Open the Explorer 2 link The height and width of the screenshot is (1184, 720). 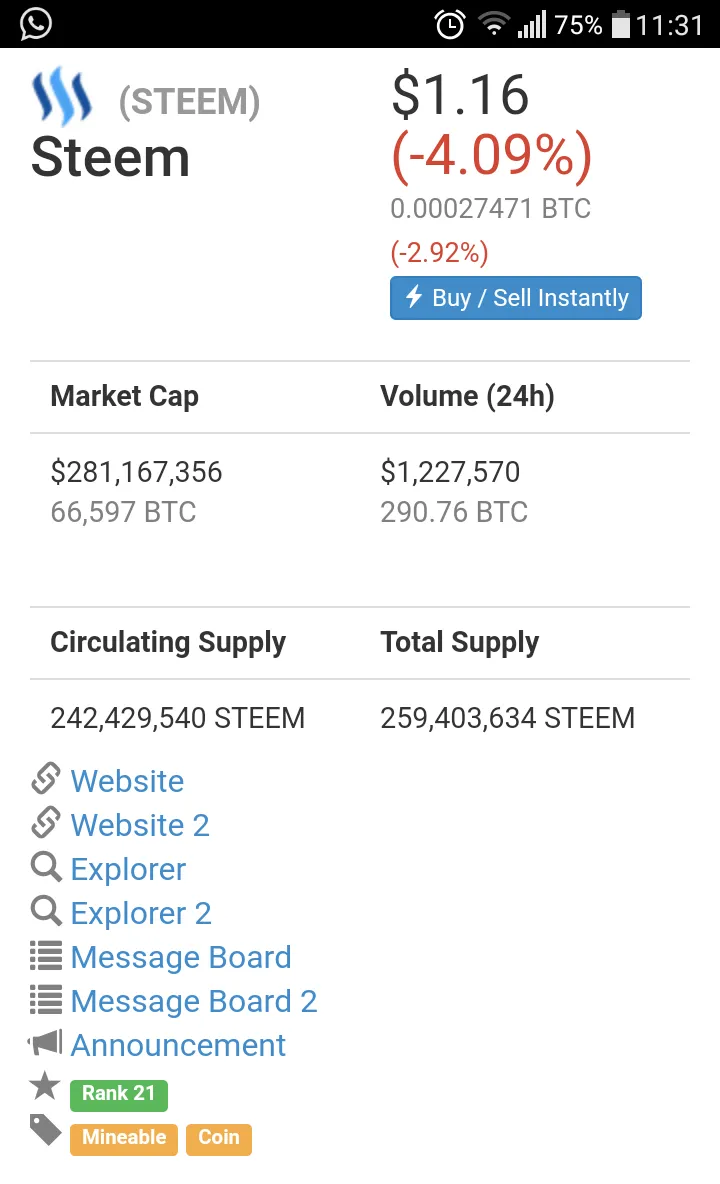(141, 914)
